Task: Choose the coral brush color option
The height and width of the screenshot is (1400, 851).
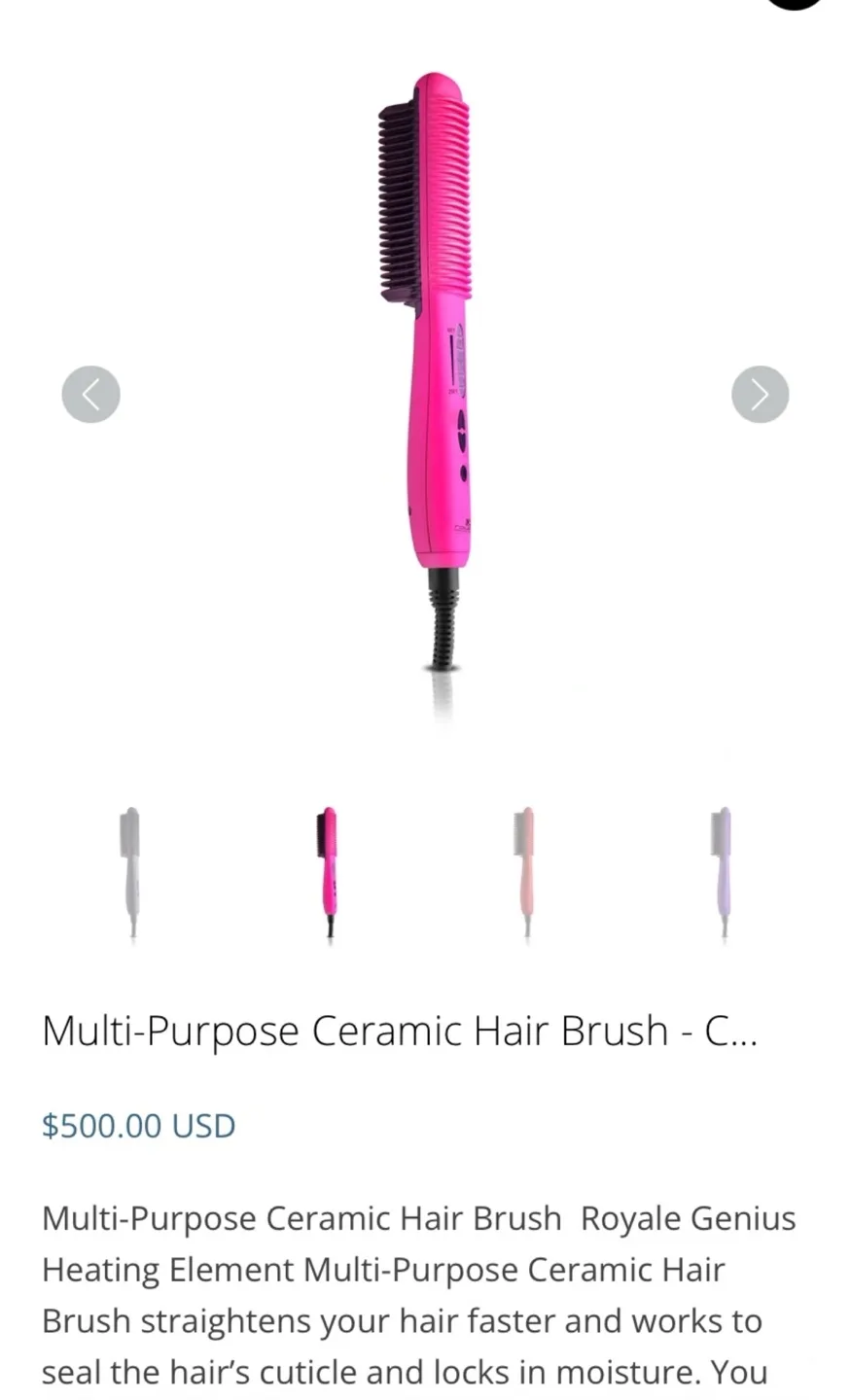Action: tap(525, 870)
